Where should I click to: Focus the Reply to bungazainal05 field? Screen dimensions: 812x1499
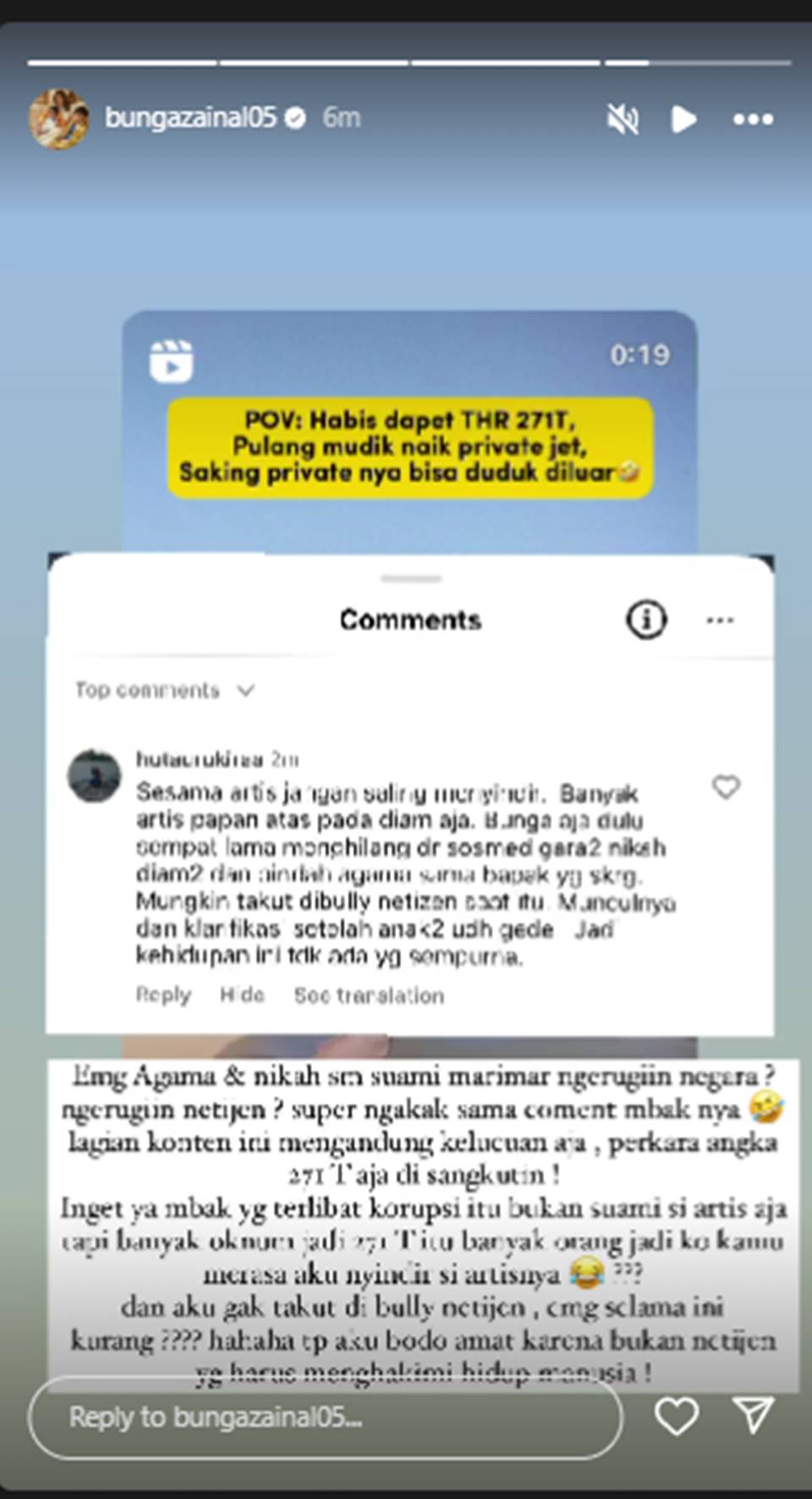[325, 1417]
